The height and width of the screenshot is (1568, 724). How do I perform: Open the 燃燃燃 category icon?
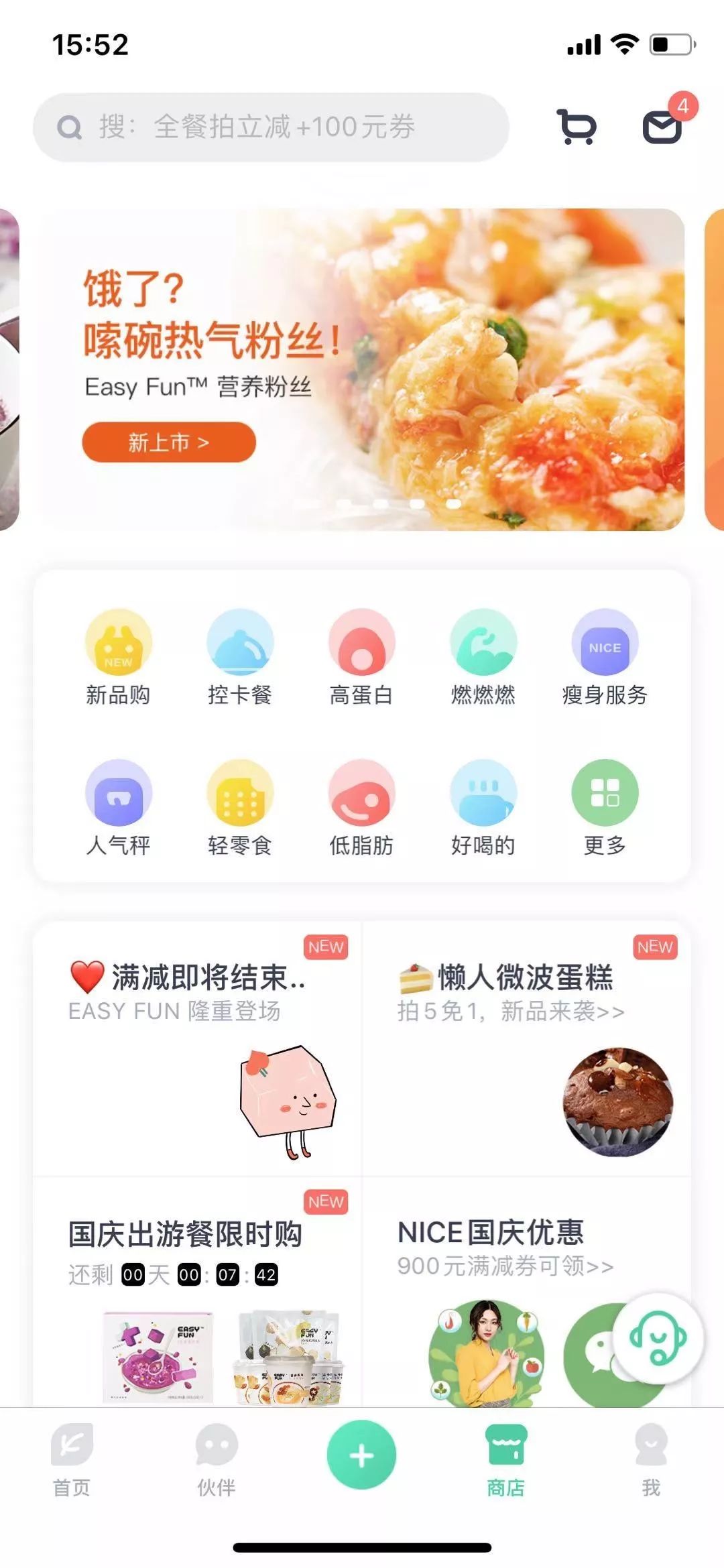pyautogui.click(x=483, y=646)
